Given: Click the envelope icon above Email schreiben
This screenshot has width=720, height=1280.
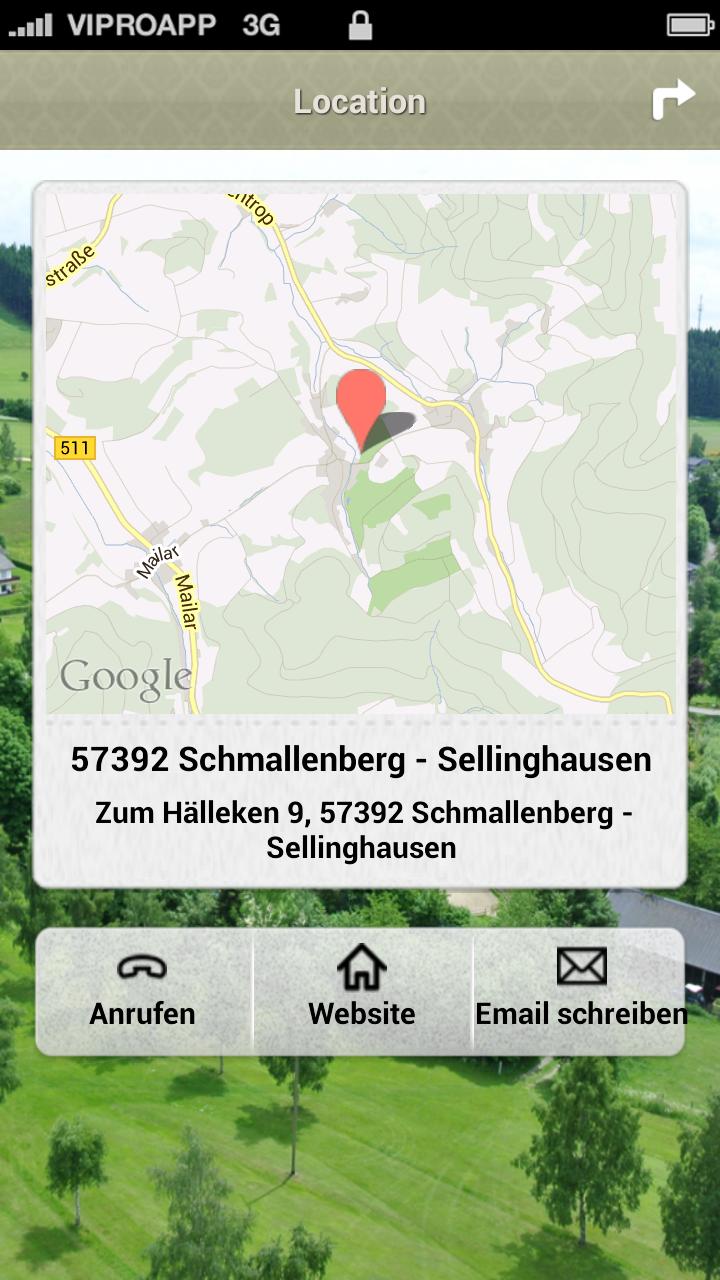Looking at the screenshot, I should pos(580,963).
